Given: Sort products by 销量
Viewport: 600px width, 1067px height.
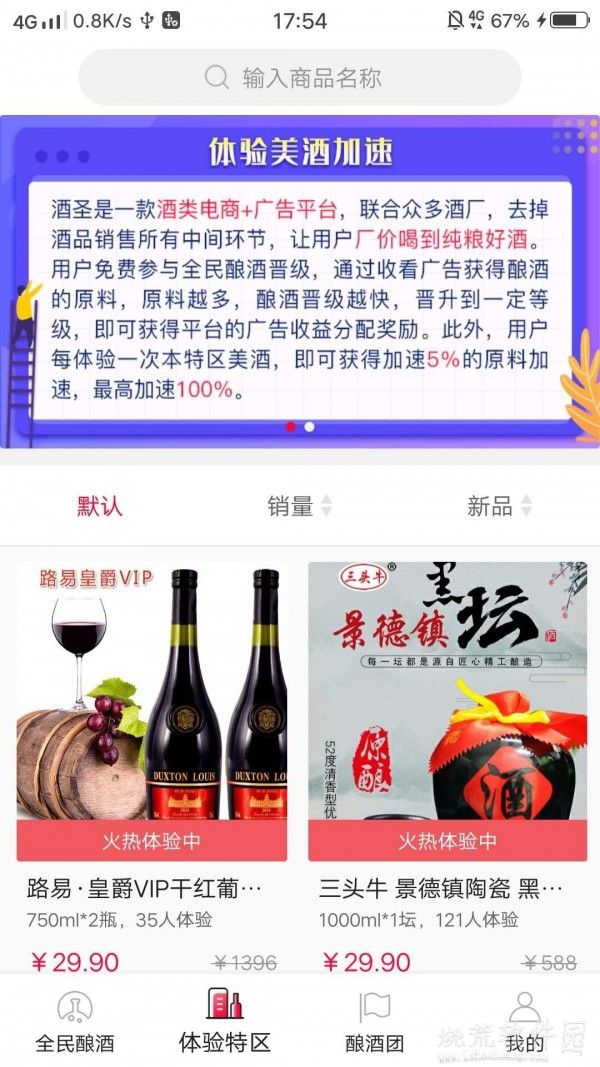Looking at the screenshot, I should [x=299, y=506].
